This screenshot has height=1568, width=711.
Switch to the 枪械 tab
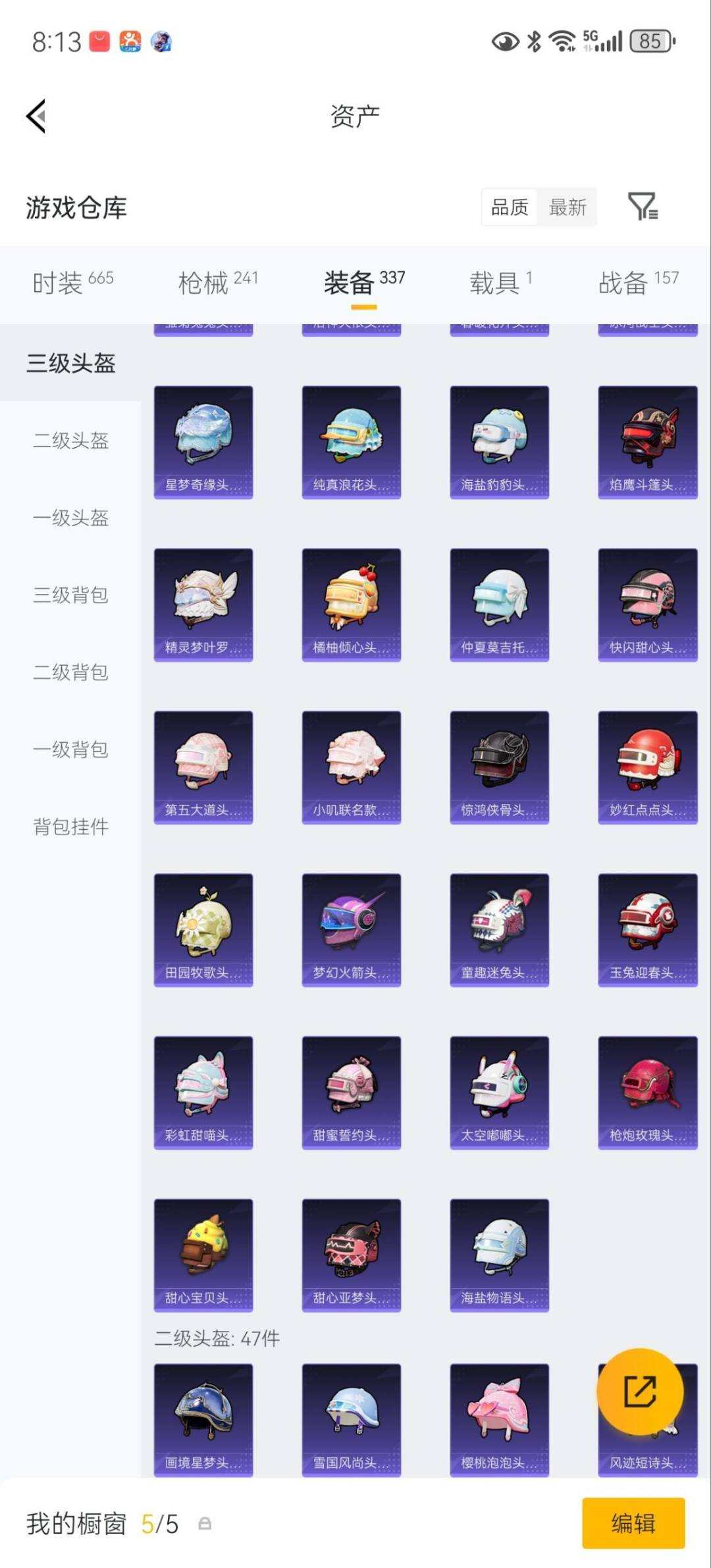tap(205, 284)
